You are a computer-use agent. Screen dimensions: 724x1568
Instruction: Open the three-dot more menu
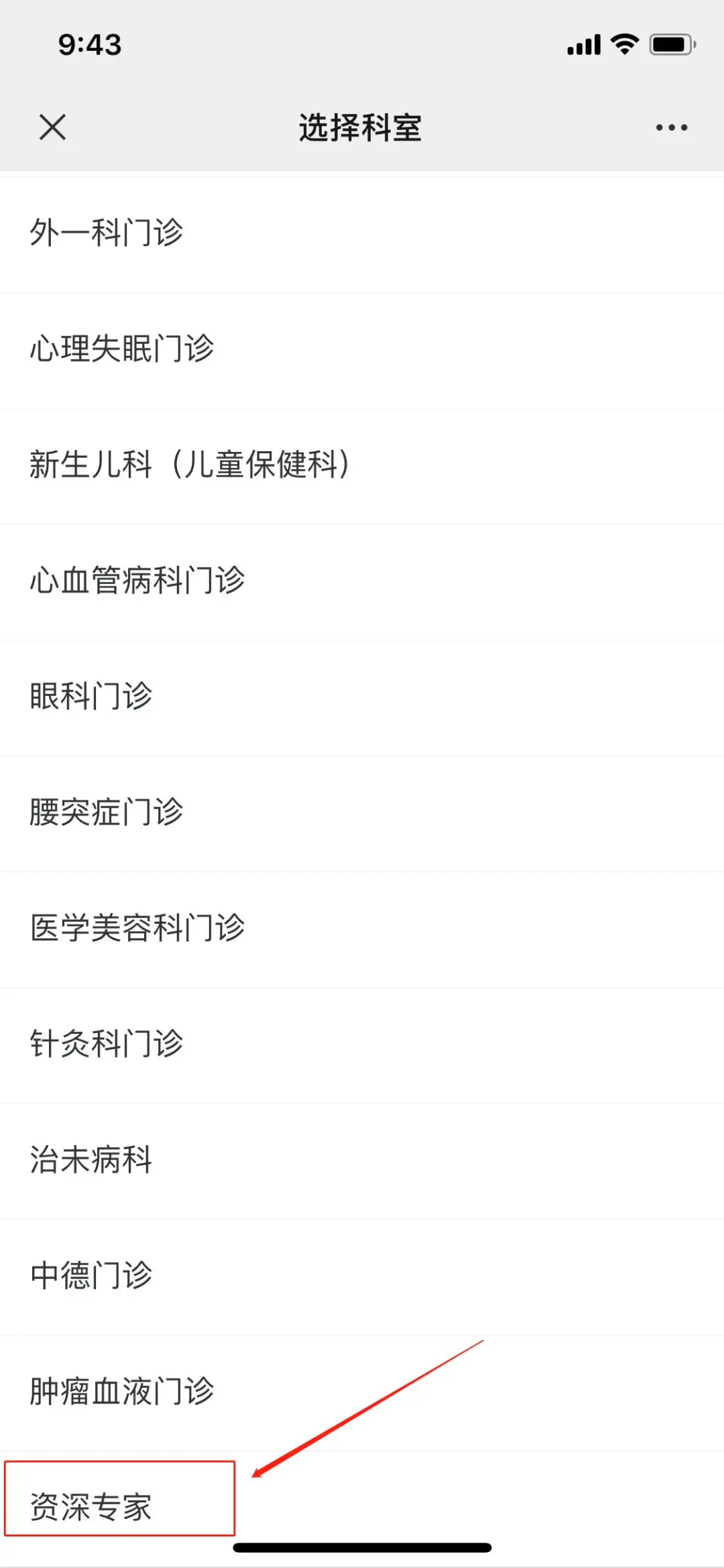672,127
